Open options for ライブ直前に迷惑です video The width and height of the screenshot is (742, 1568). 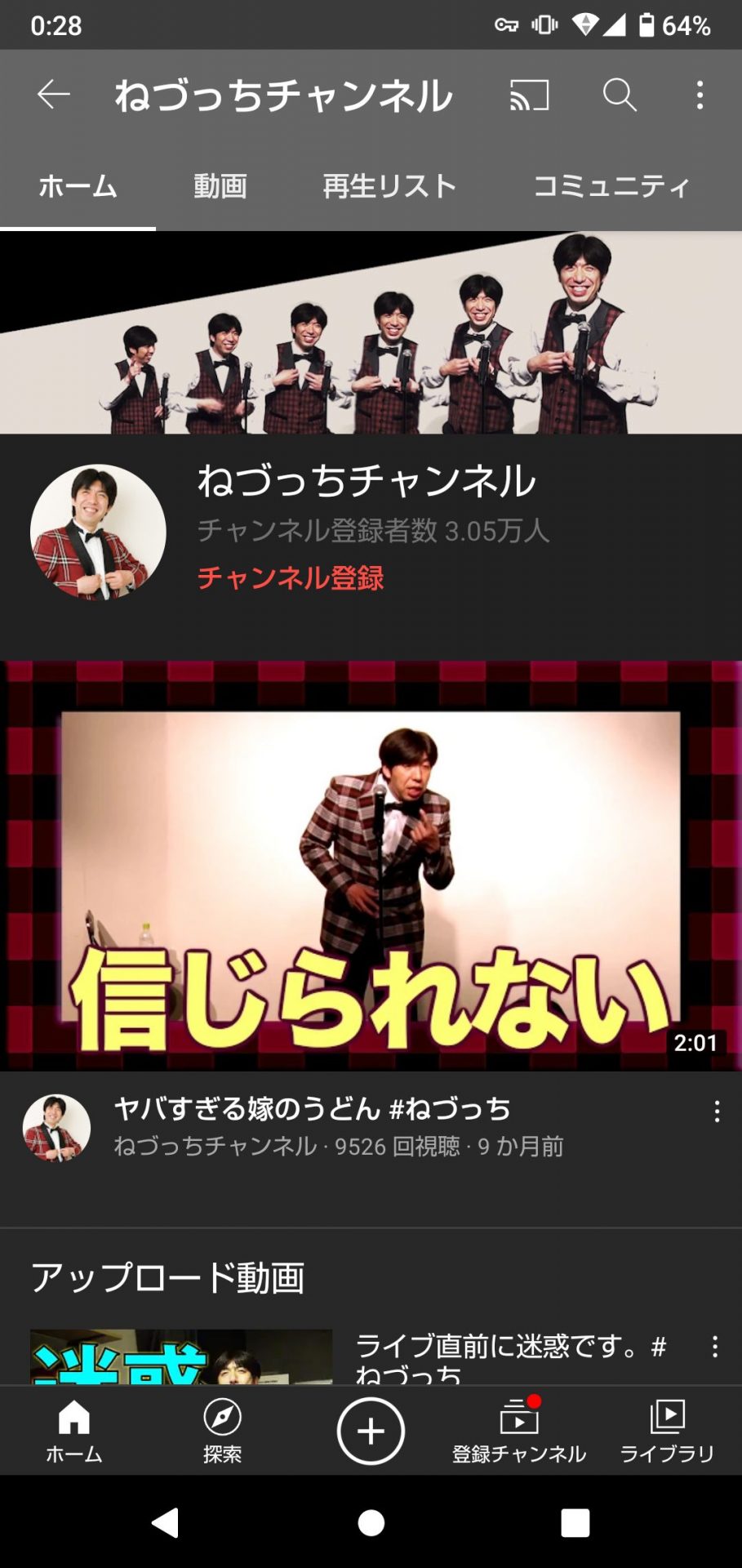pos(715,1347)
